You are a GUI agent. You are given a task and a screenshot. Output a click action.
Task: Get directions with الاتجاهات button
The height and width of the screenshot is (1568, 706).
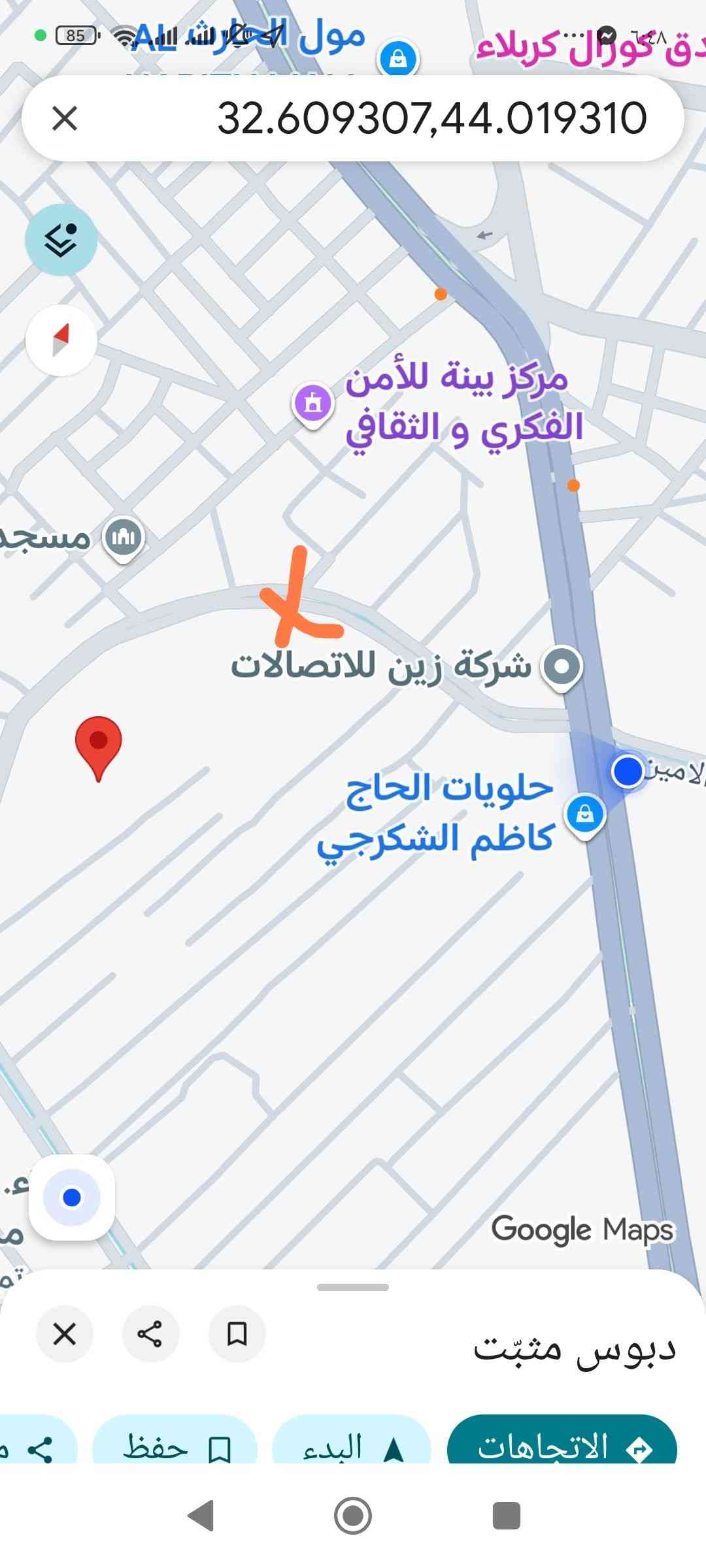click(562, 1447)
